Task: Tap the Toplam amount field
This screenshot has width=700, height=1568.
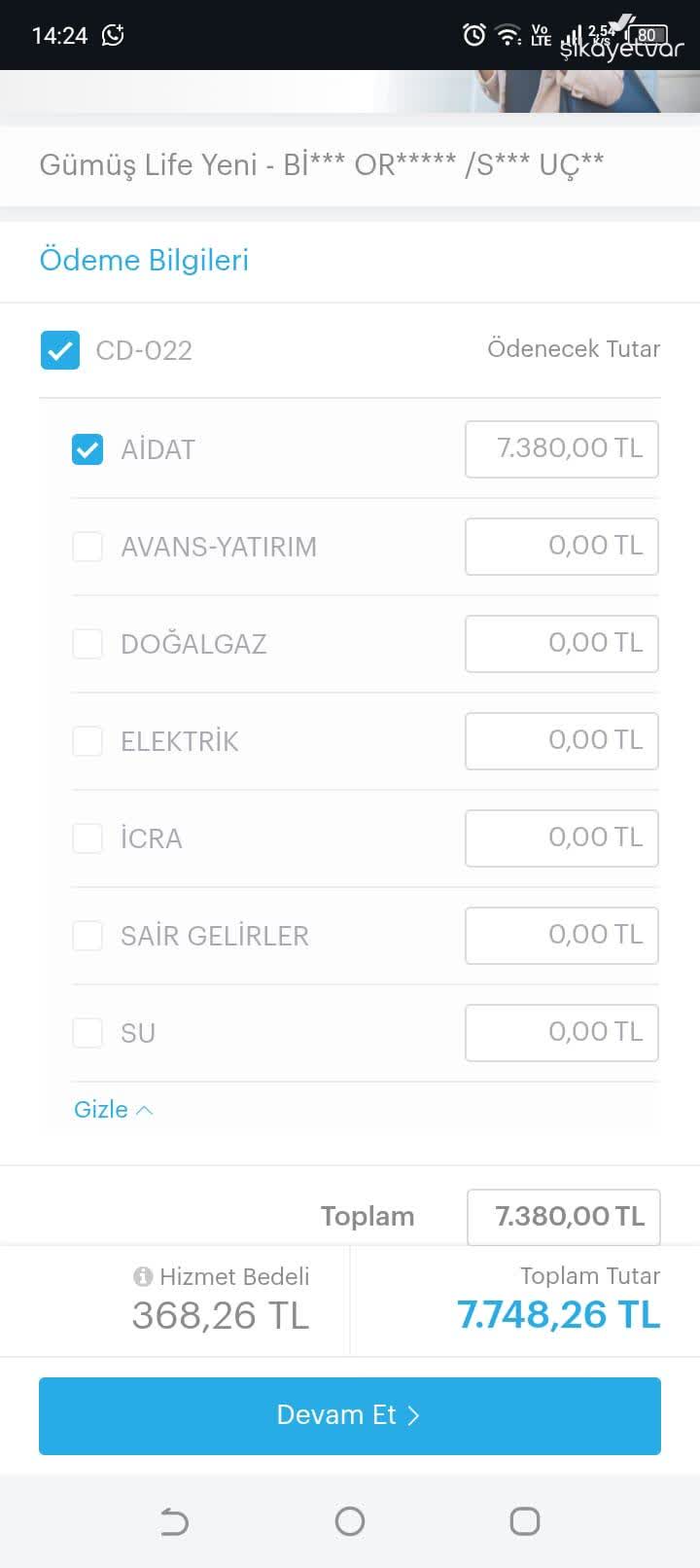Action: pyautogui.click(x=564, y=1217)
